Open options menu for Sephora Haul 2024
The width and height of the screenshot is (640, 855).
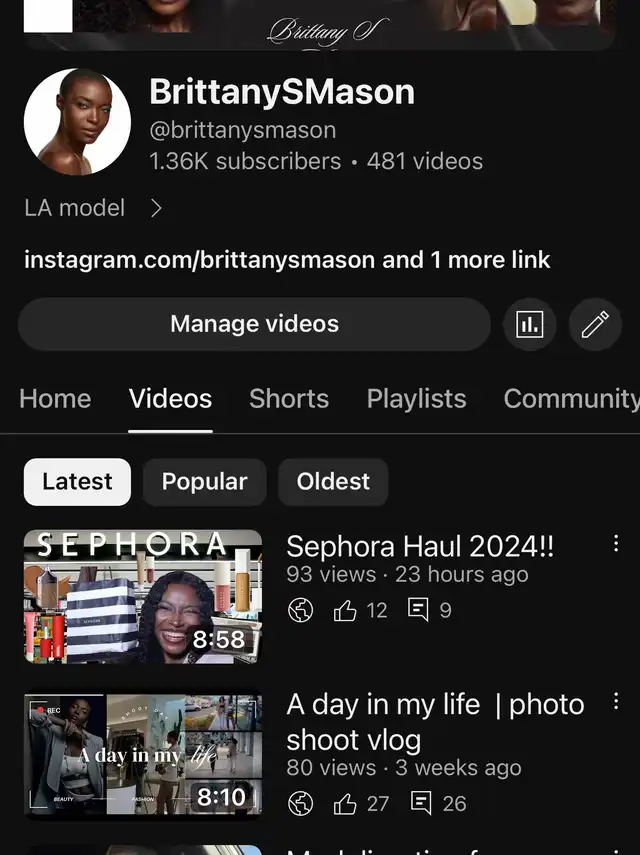click(616, 544)
